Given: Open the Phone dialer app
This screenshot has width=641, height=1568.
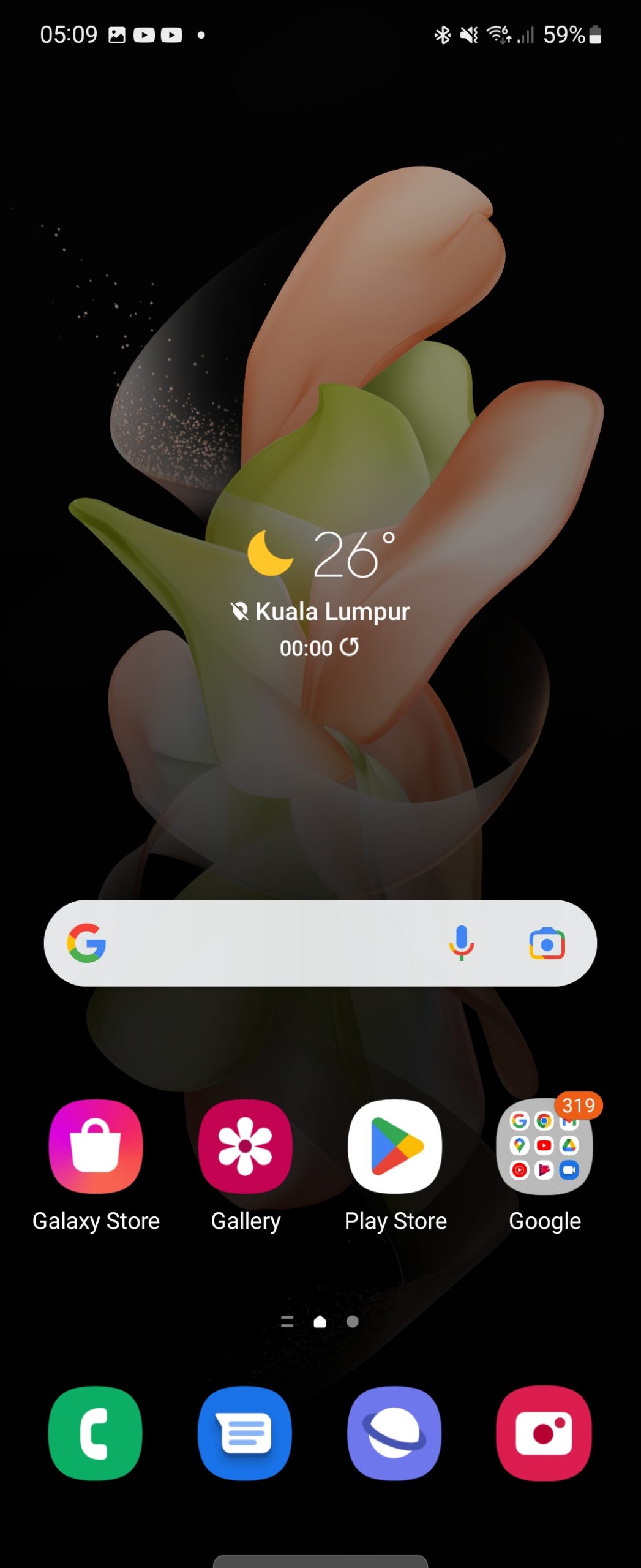Looking at the screenshot, I should [96, 1433].
